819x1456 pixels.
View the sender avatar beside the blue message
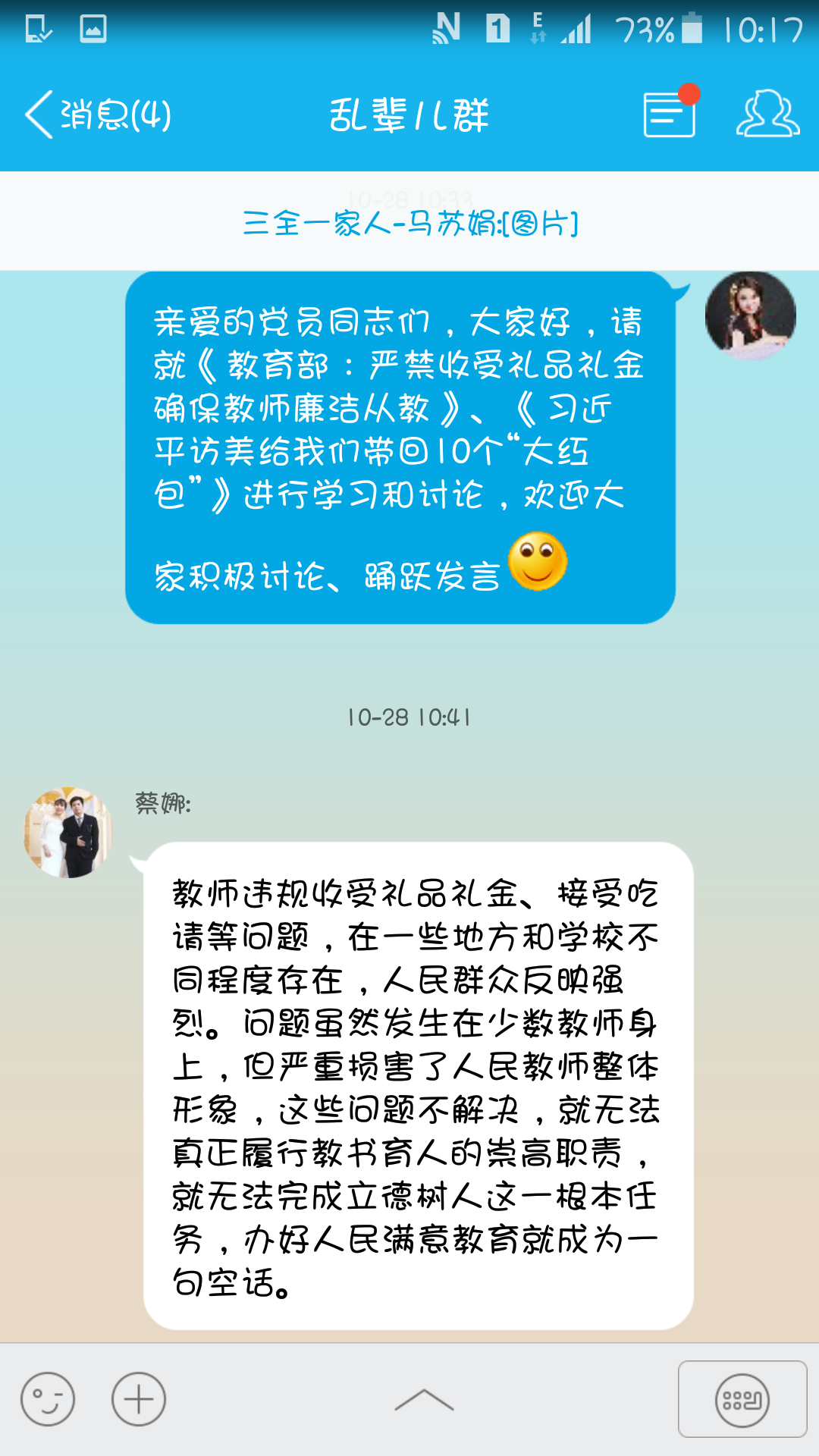click(750, 315)
